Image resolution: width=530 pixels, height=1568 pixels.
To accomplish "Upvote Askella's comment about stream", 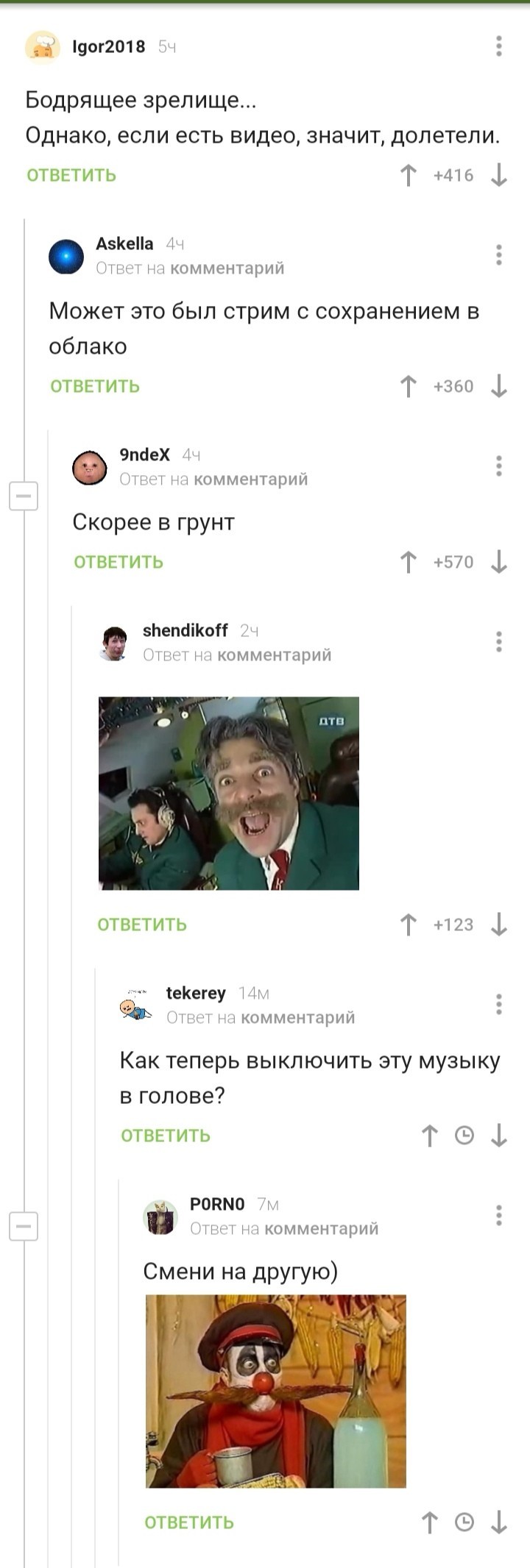I will 408,386.
